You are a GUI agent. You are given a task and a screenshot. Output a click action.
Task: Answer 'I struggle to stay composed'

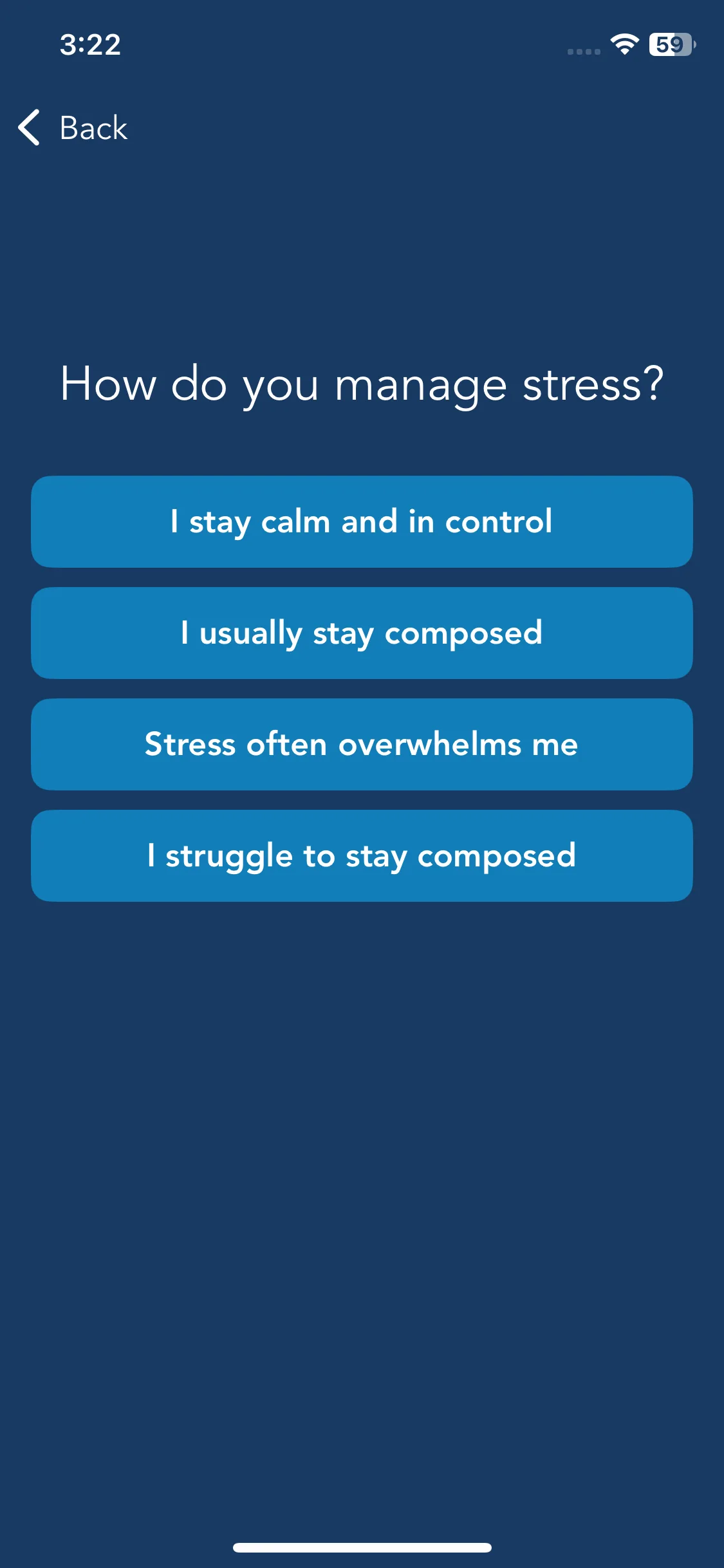(x=362, y=855)
